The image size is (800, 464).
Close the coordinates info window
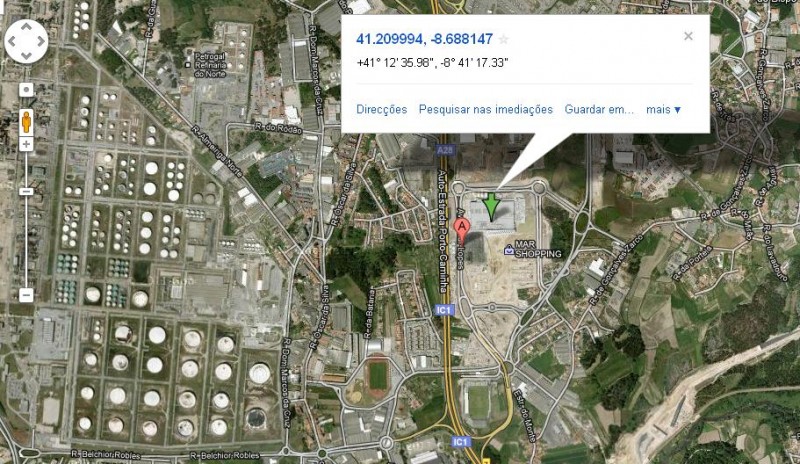point(688,36)
